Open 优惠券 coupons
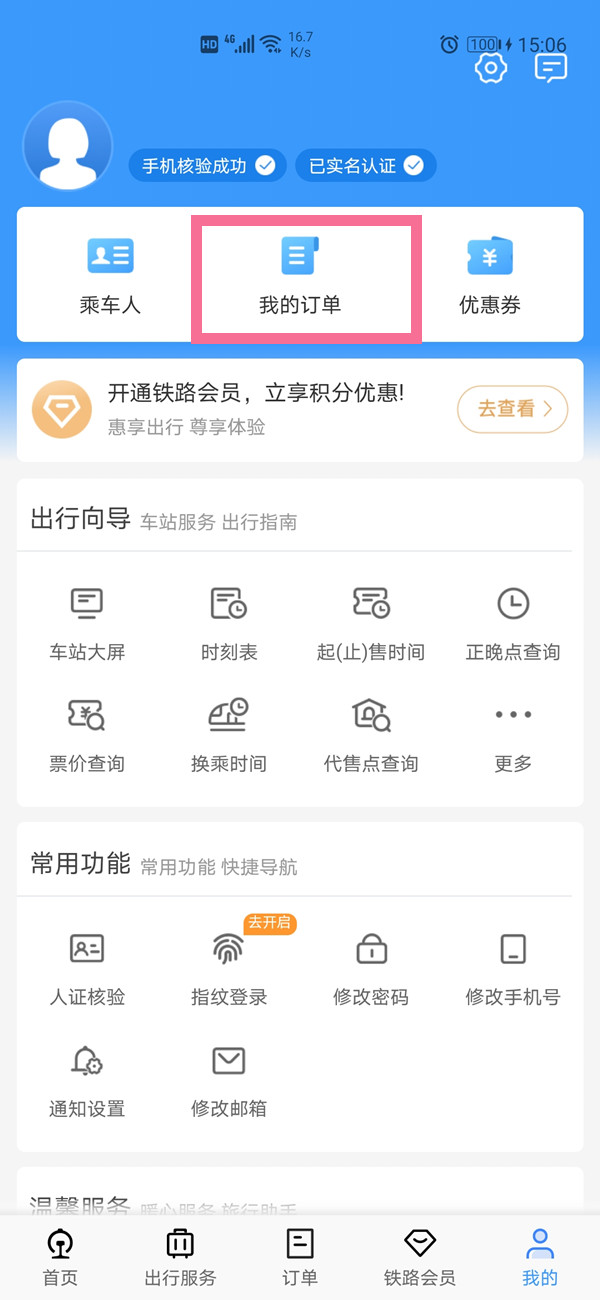This screenshot has width=600, height=1300. click(490, 275)
